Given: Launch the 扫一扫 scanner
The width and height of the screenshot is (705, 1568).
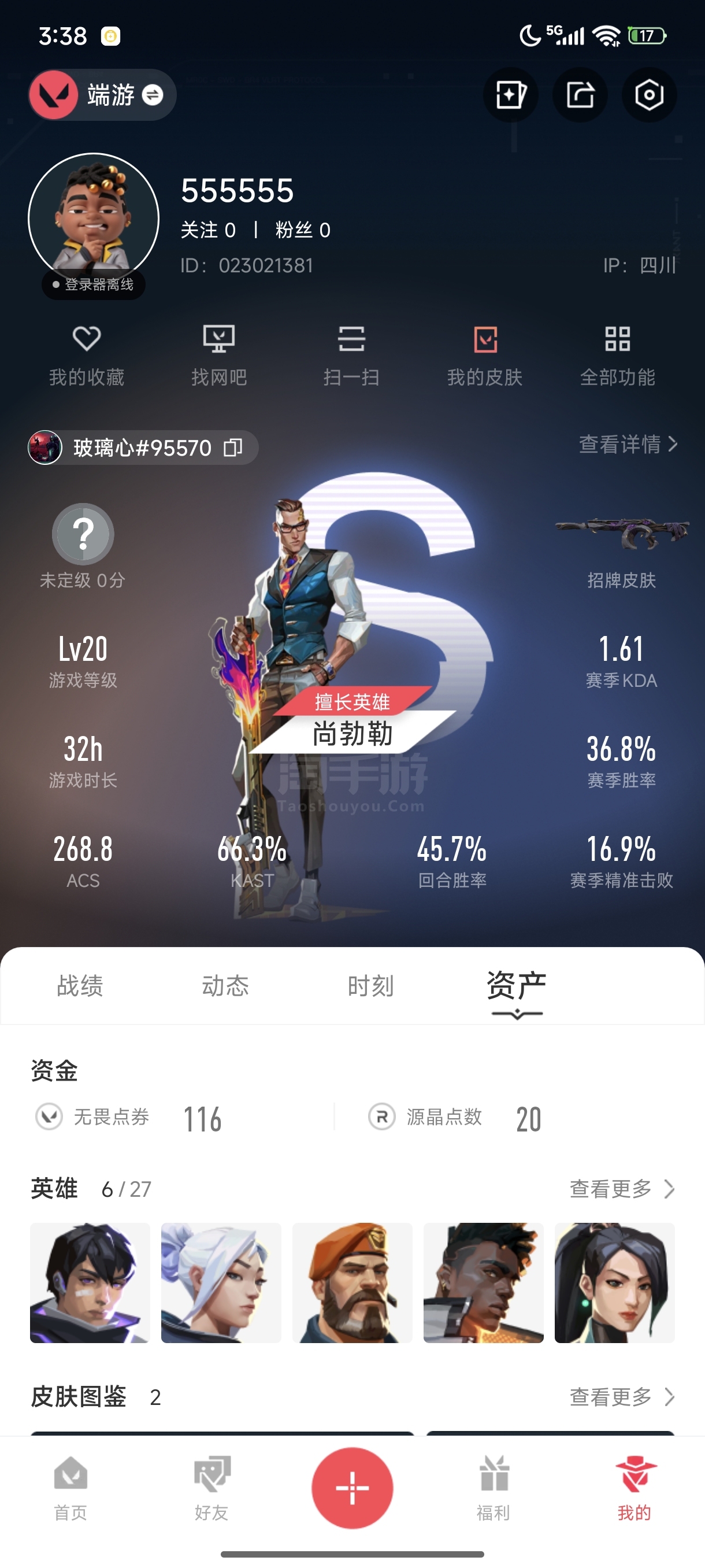Looking at the screenshot, I should coord(351,356).
